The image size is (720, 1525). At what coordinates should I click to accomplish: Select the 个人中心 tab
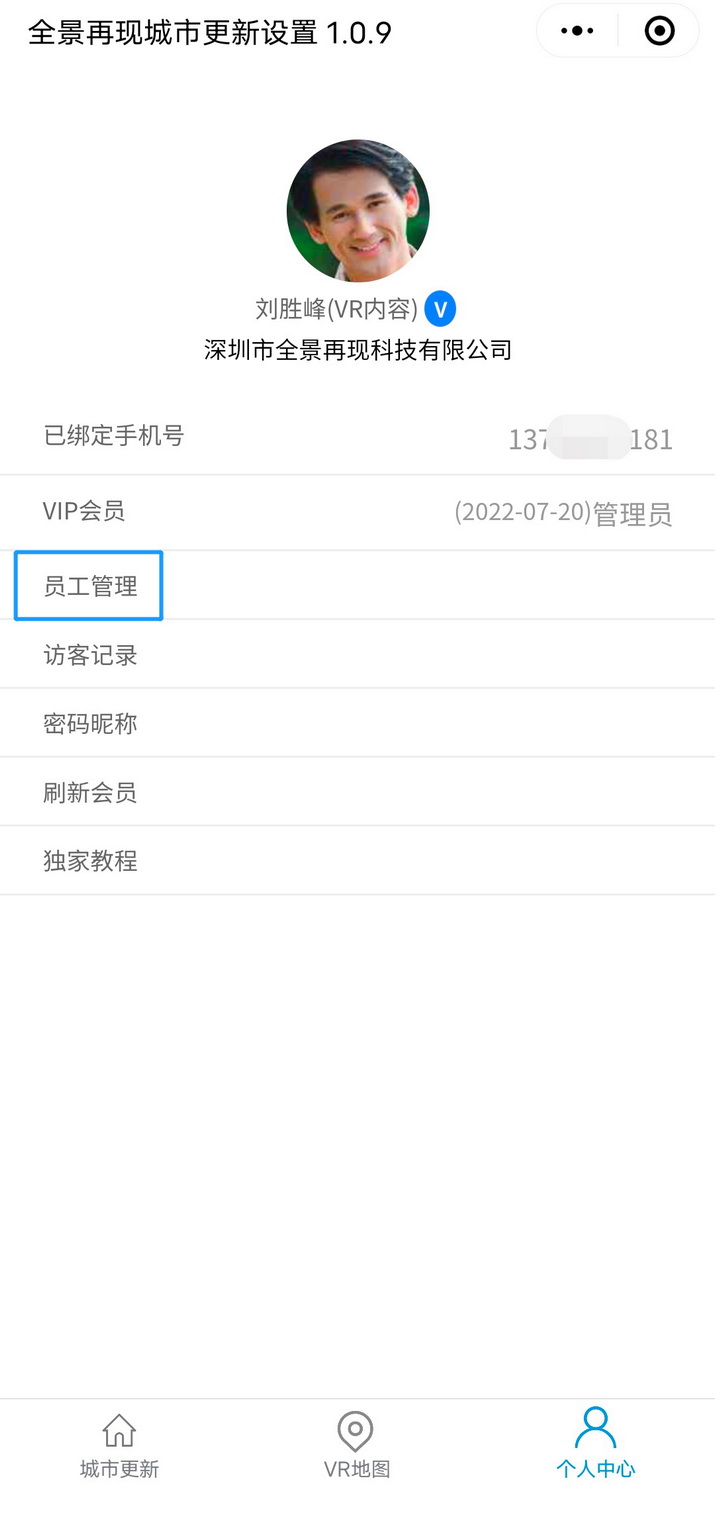coord(595,1446)
